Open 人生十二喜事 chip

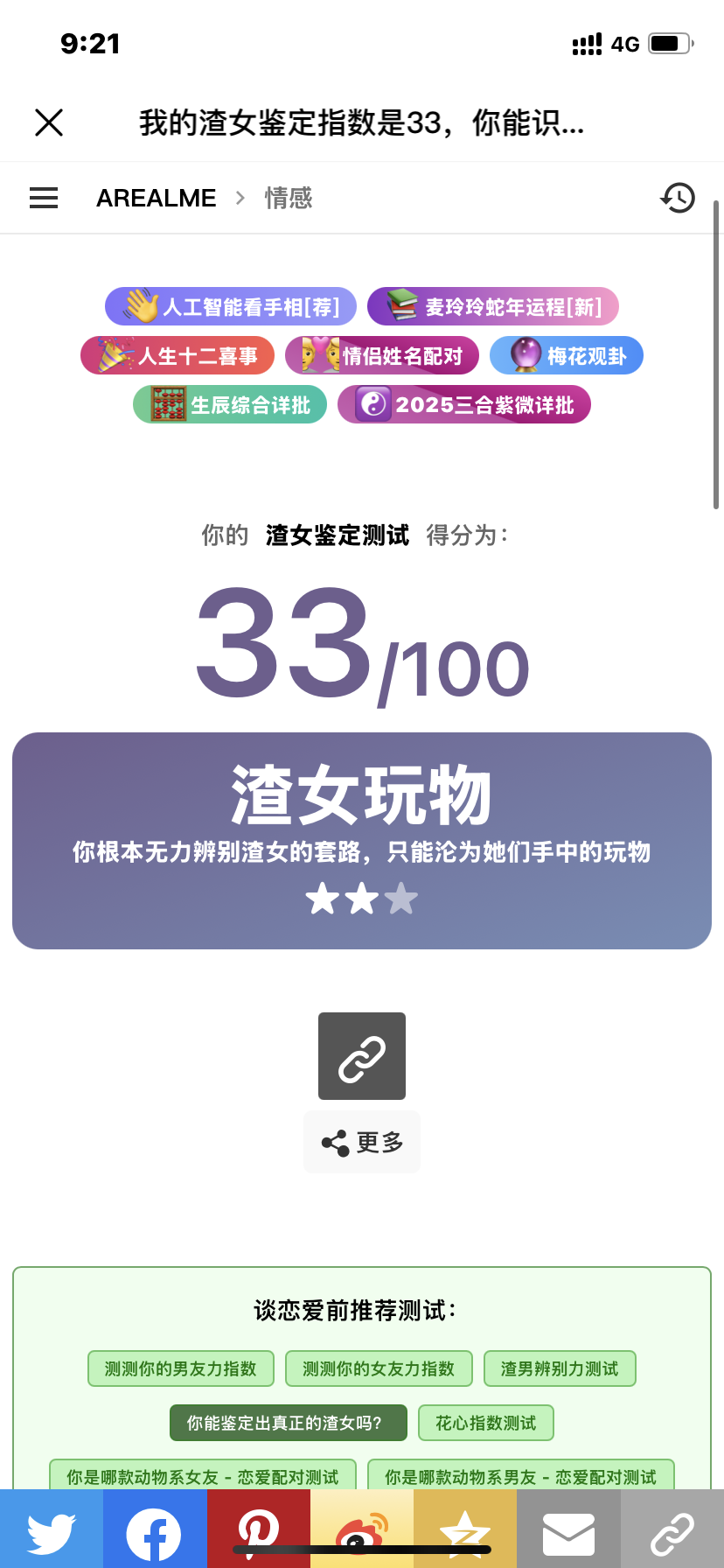(178, 355)
